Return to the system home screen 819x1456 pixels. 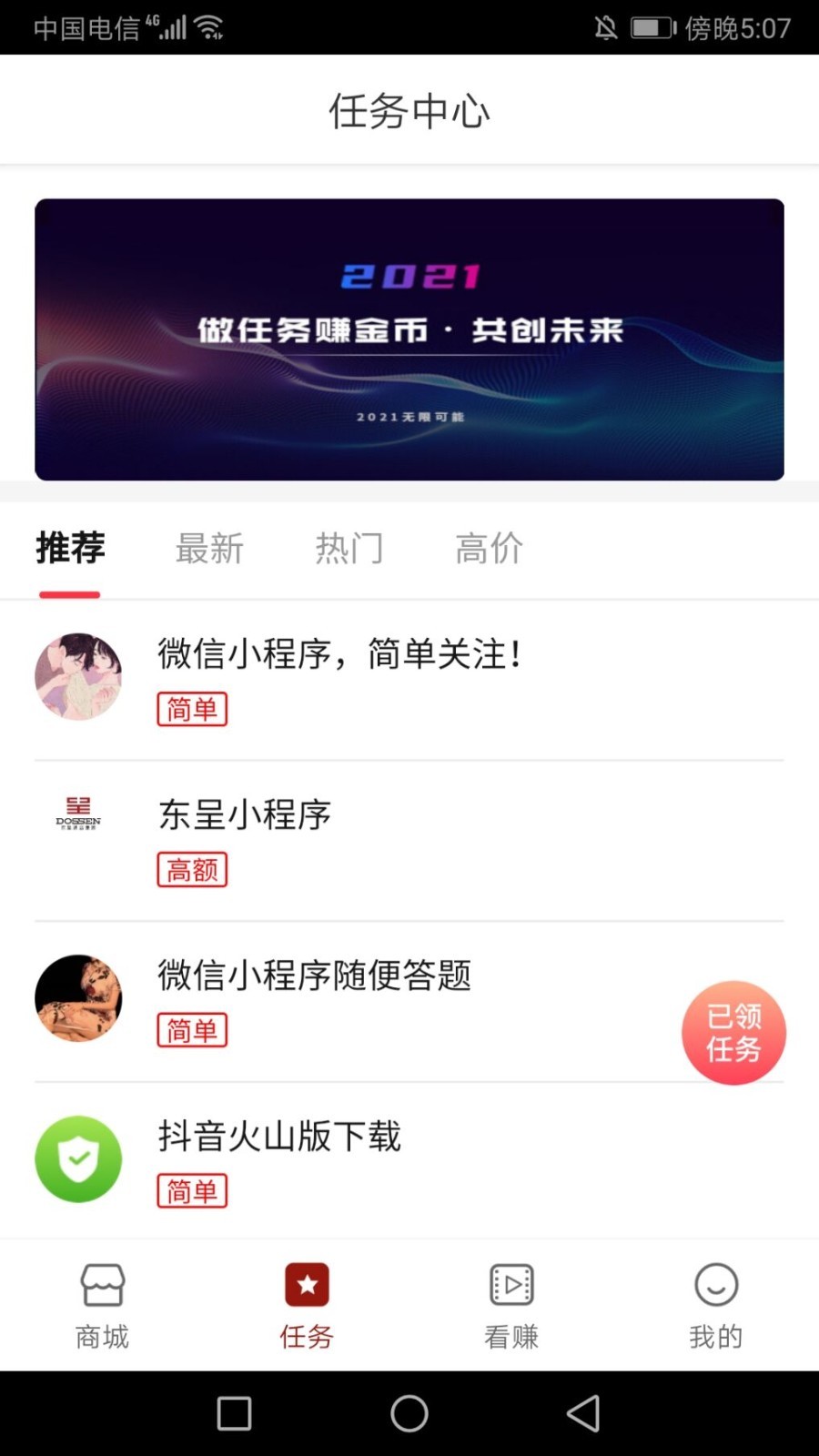coord(409,1413)
